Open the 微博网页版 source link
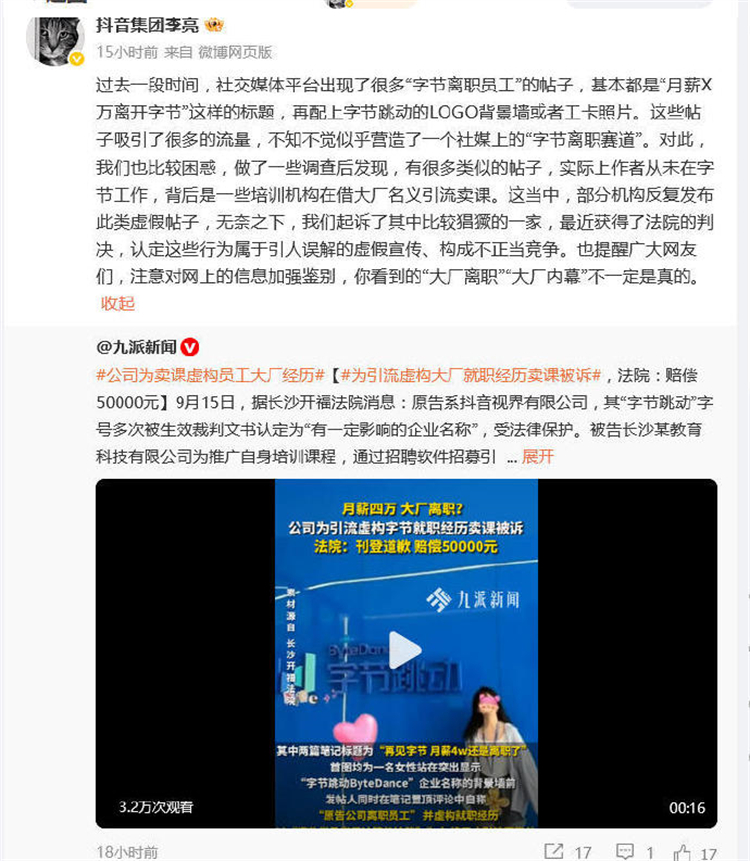Viewport: 750px width, 861px height. click(234, 52)
